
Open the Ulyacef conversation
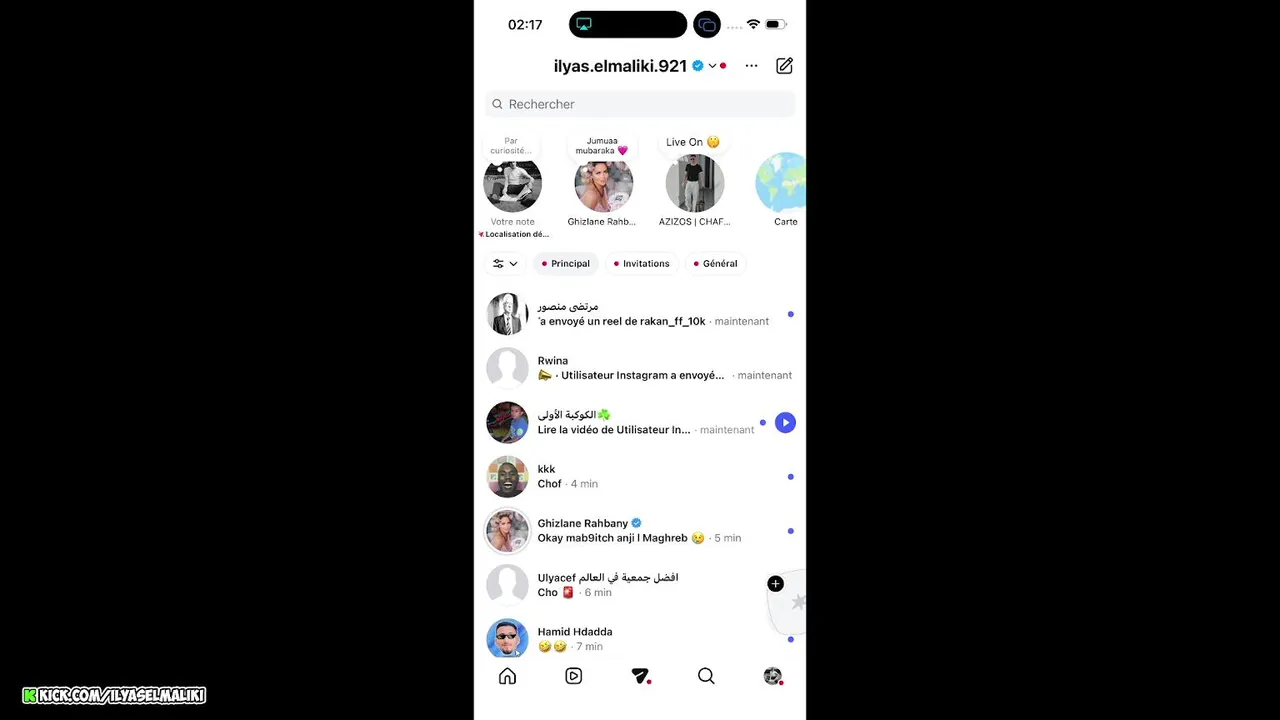[630, 585]
